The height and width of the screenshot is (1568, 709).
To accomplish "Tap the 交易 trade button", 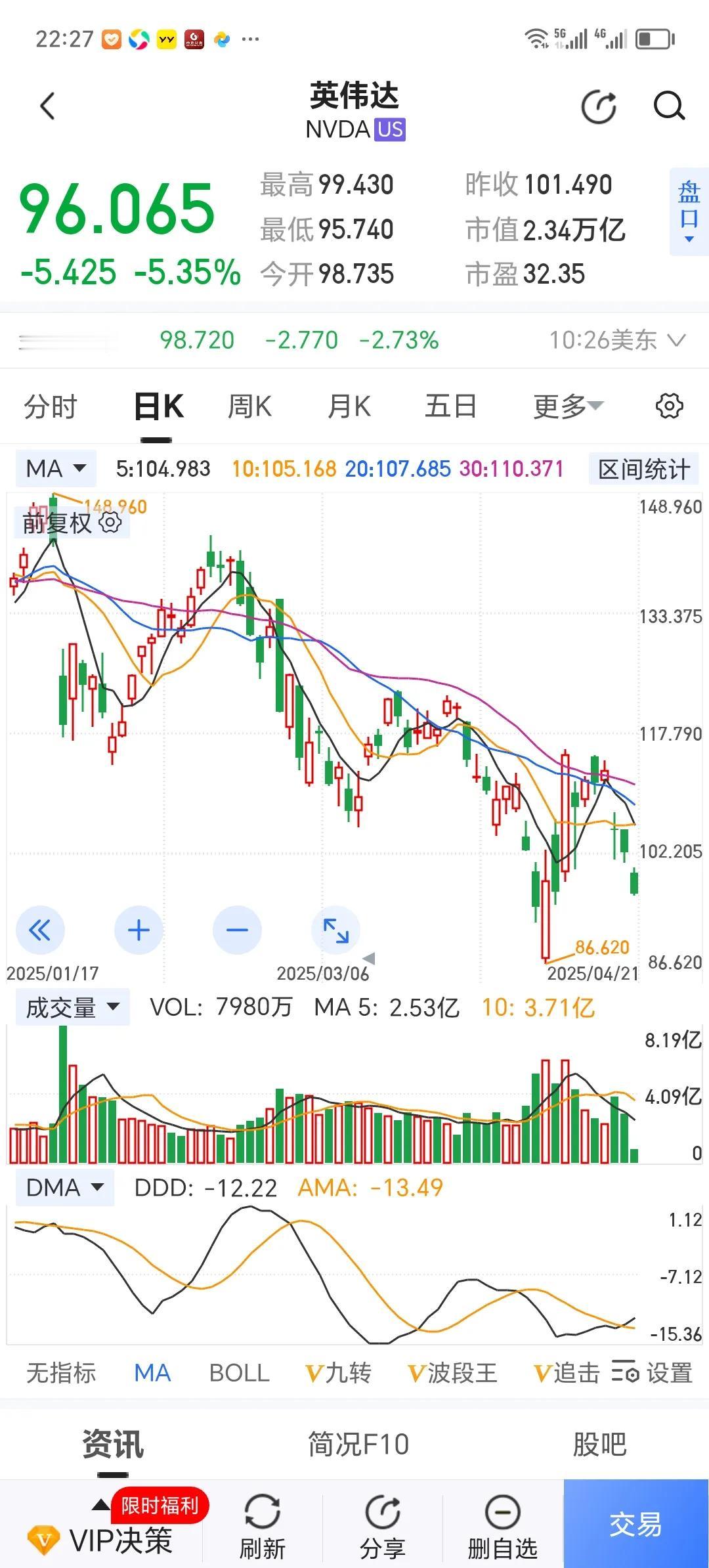I will pos(635,1523).
